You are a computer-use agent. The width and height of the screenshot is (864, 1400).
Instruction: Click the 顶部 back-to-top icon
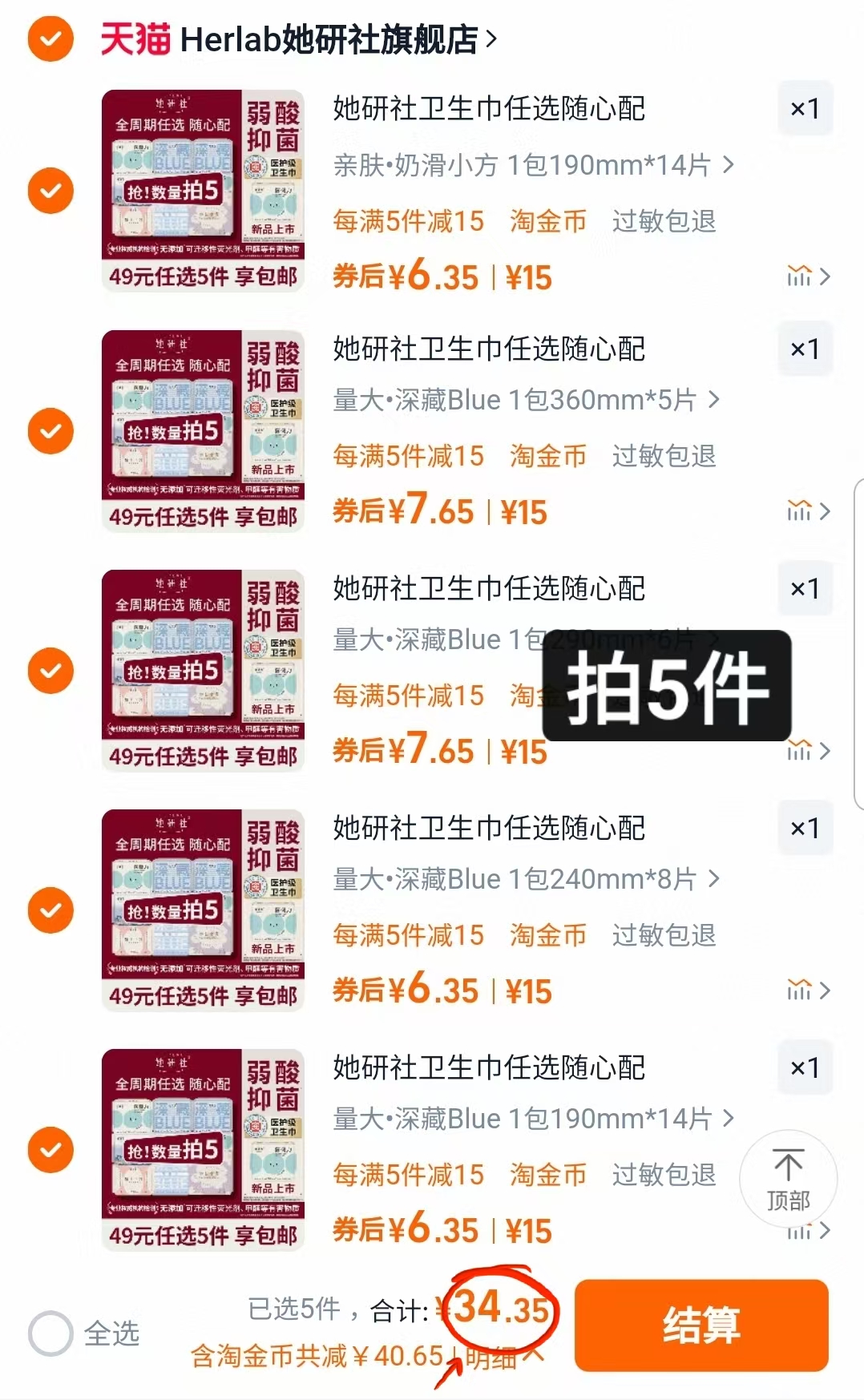pos(789,1178)
